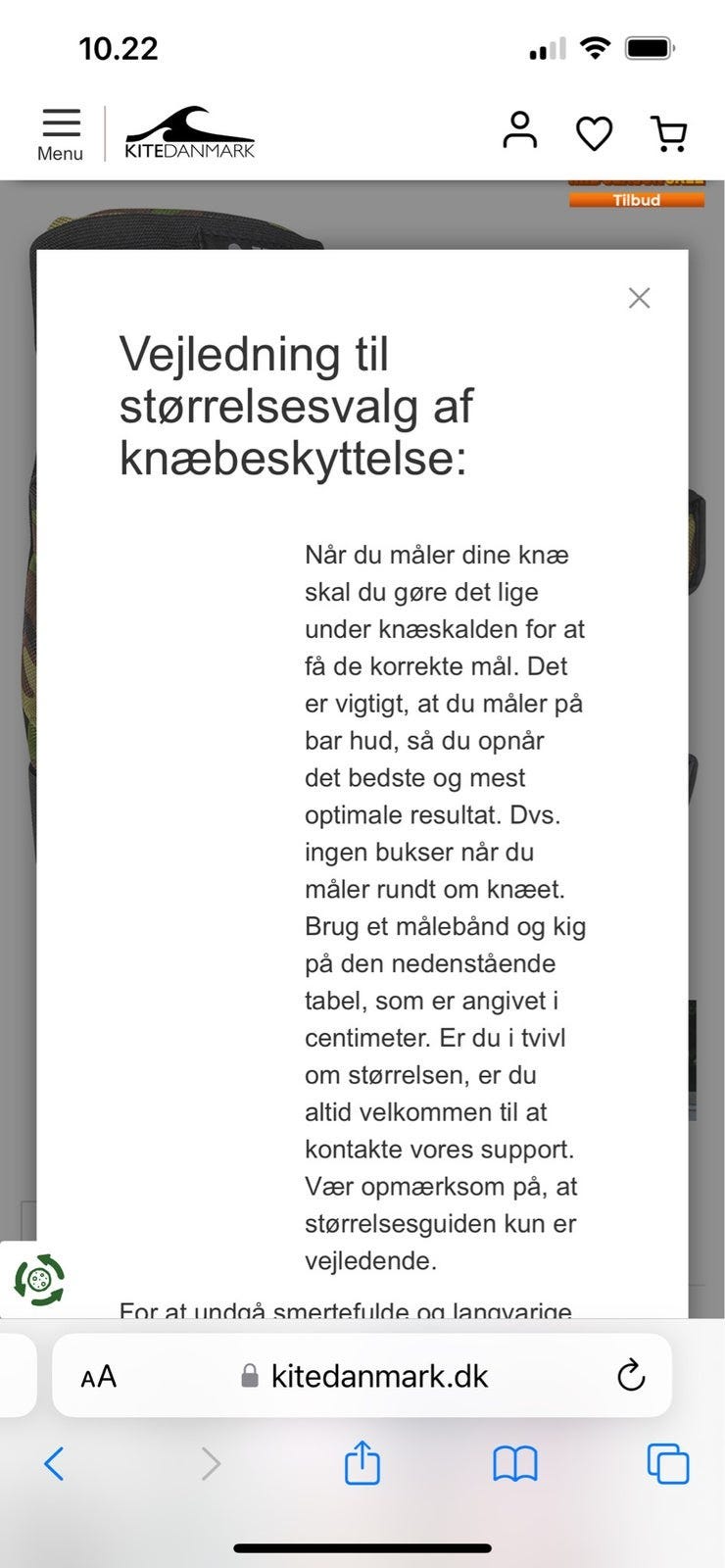Close the size guide popup
This screenshot has width=725, height=1568.
(640, 298)
